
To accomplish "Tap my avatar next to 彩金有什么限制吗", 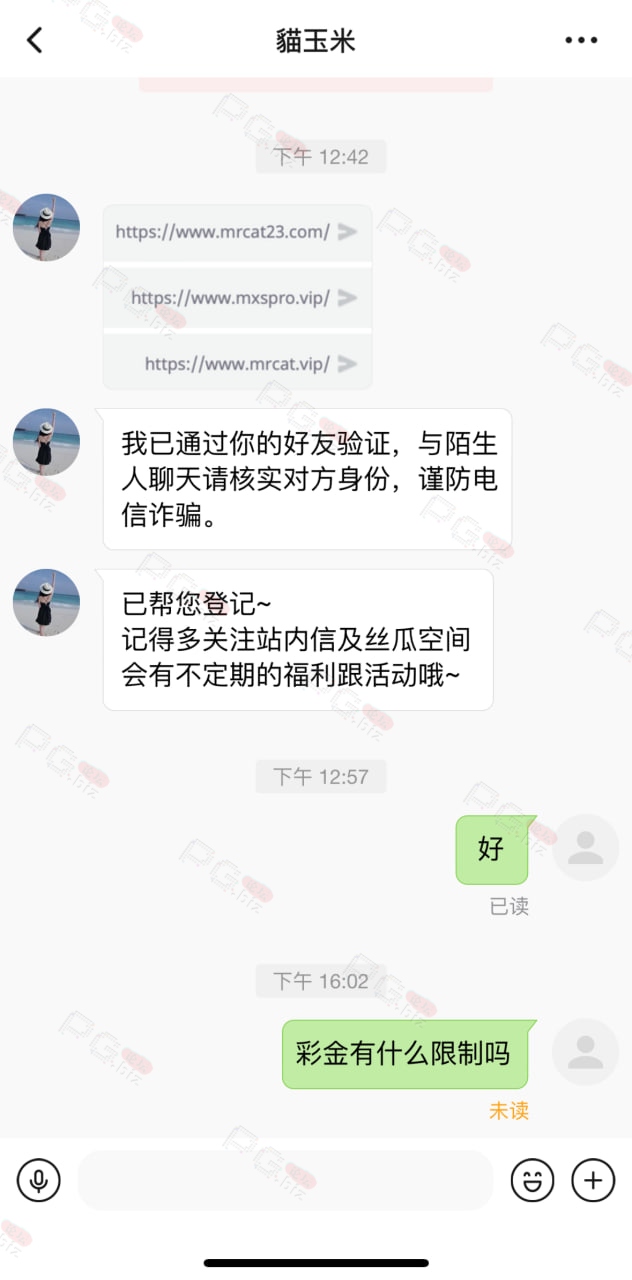I will [x=585, y=1052].
